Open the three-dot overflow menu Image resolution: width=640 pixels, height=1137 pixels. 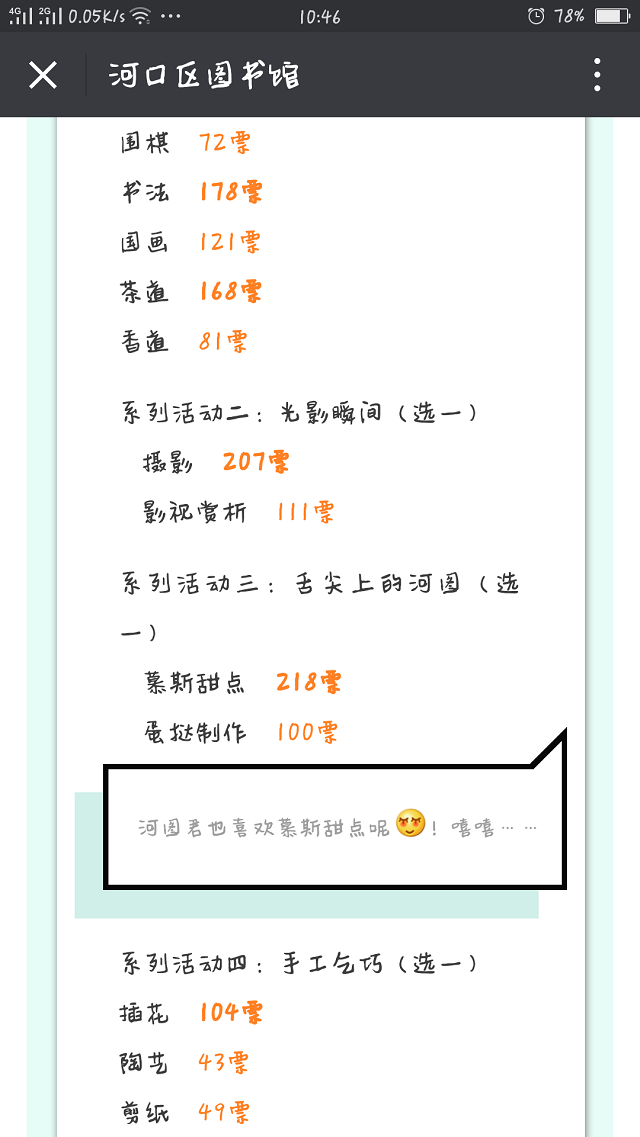pos(597,75)
